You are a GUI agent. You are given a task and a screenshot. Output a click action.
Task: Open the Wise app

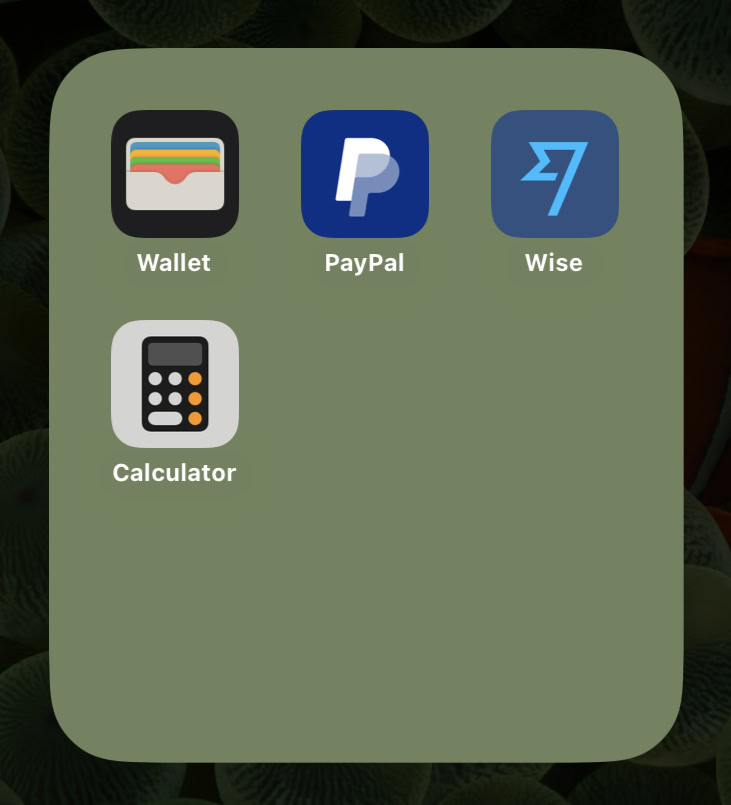pos(555,174)
